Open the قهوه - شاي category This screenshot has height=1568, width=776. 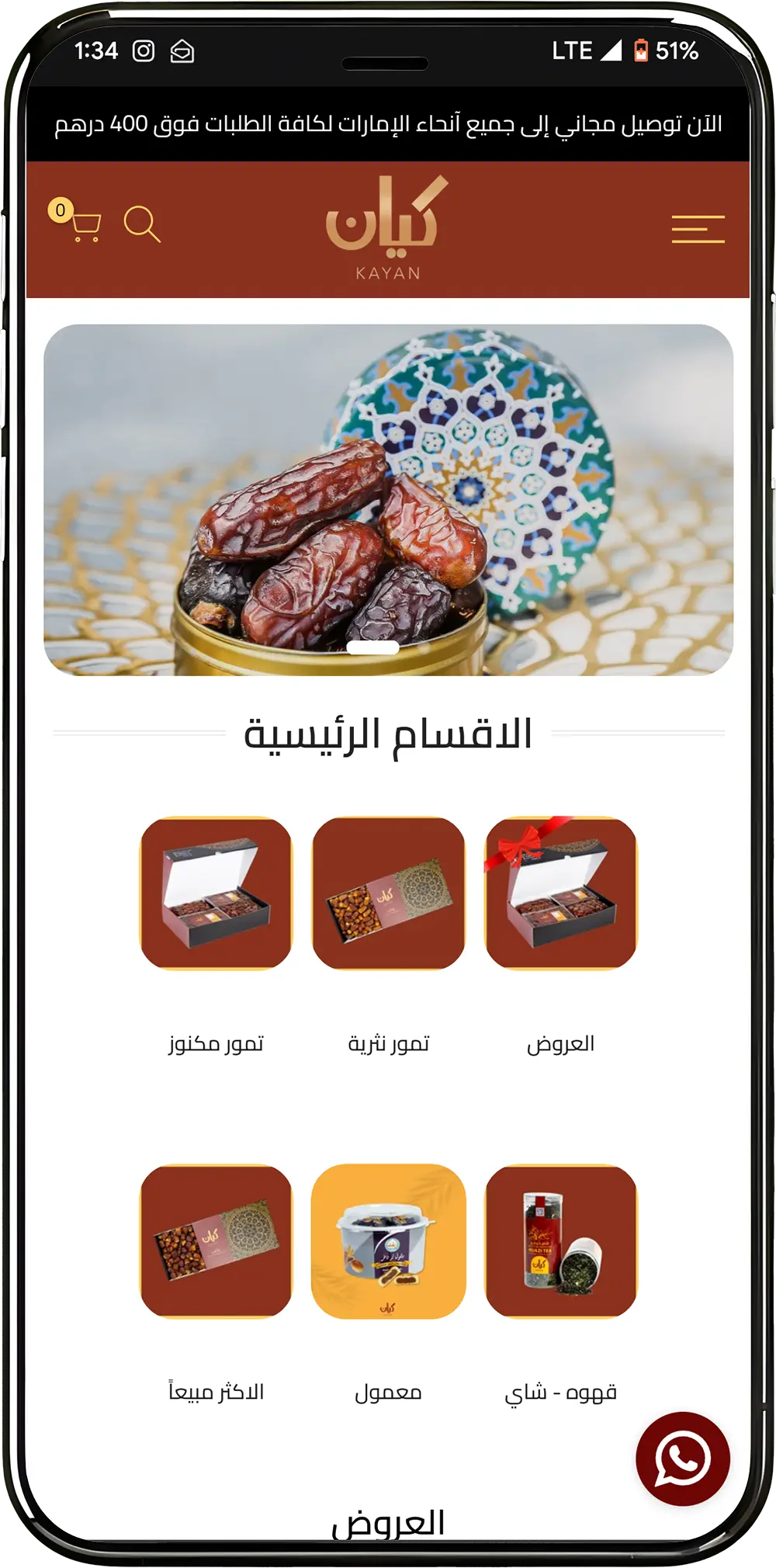tap(560, 1240)
